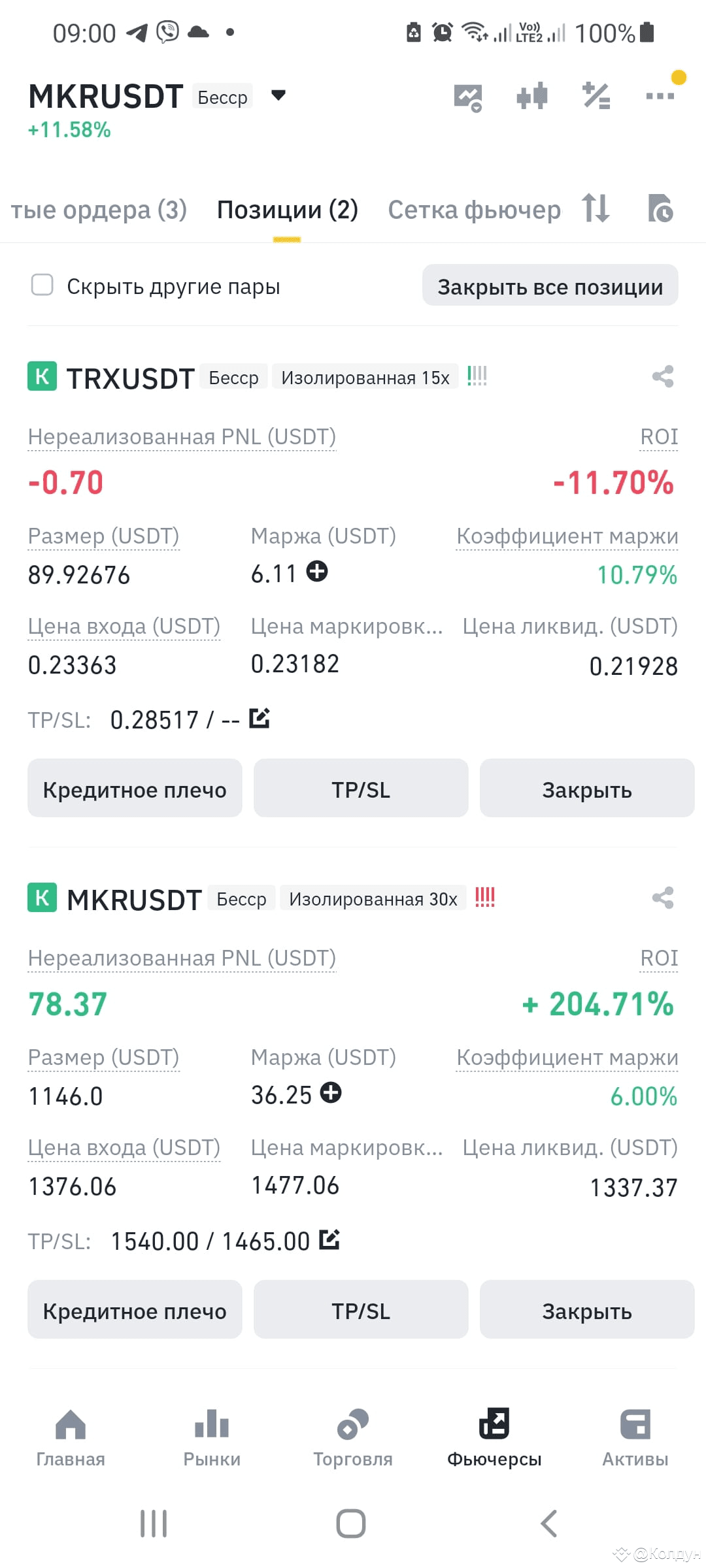Share the MKRUSDT position
The width and height of the screenshot is (706, 1568).
663,898
